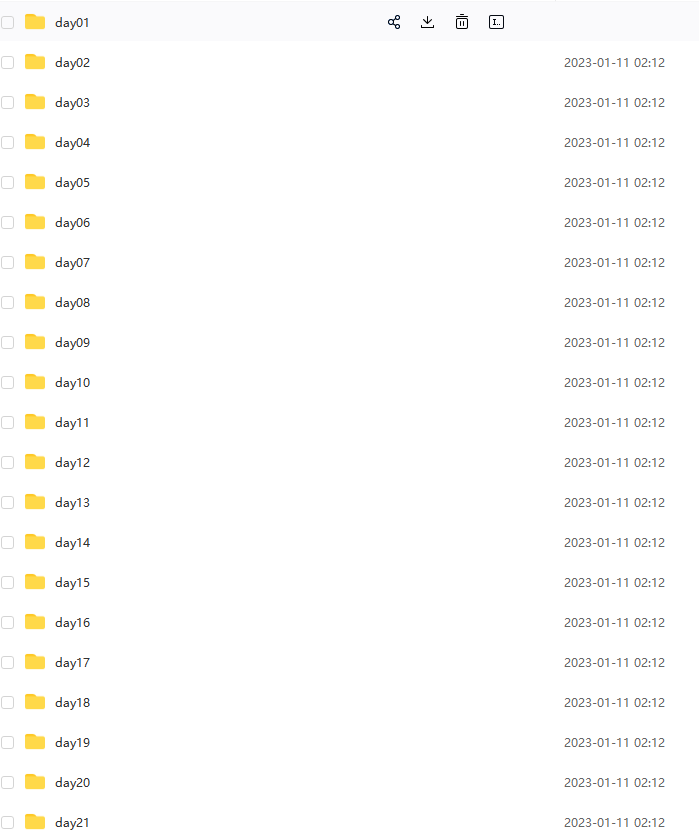The image size is (699, 840).
Task: Tick the checkbox beside day15
Action: (8, 582)
